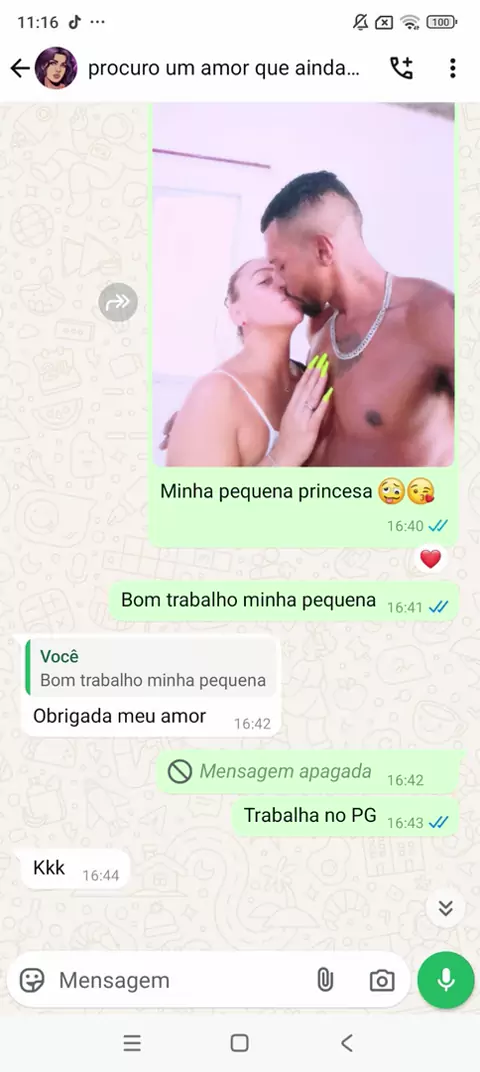Go back to the chat list
480x1072 pixels.
19,68
